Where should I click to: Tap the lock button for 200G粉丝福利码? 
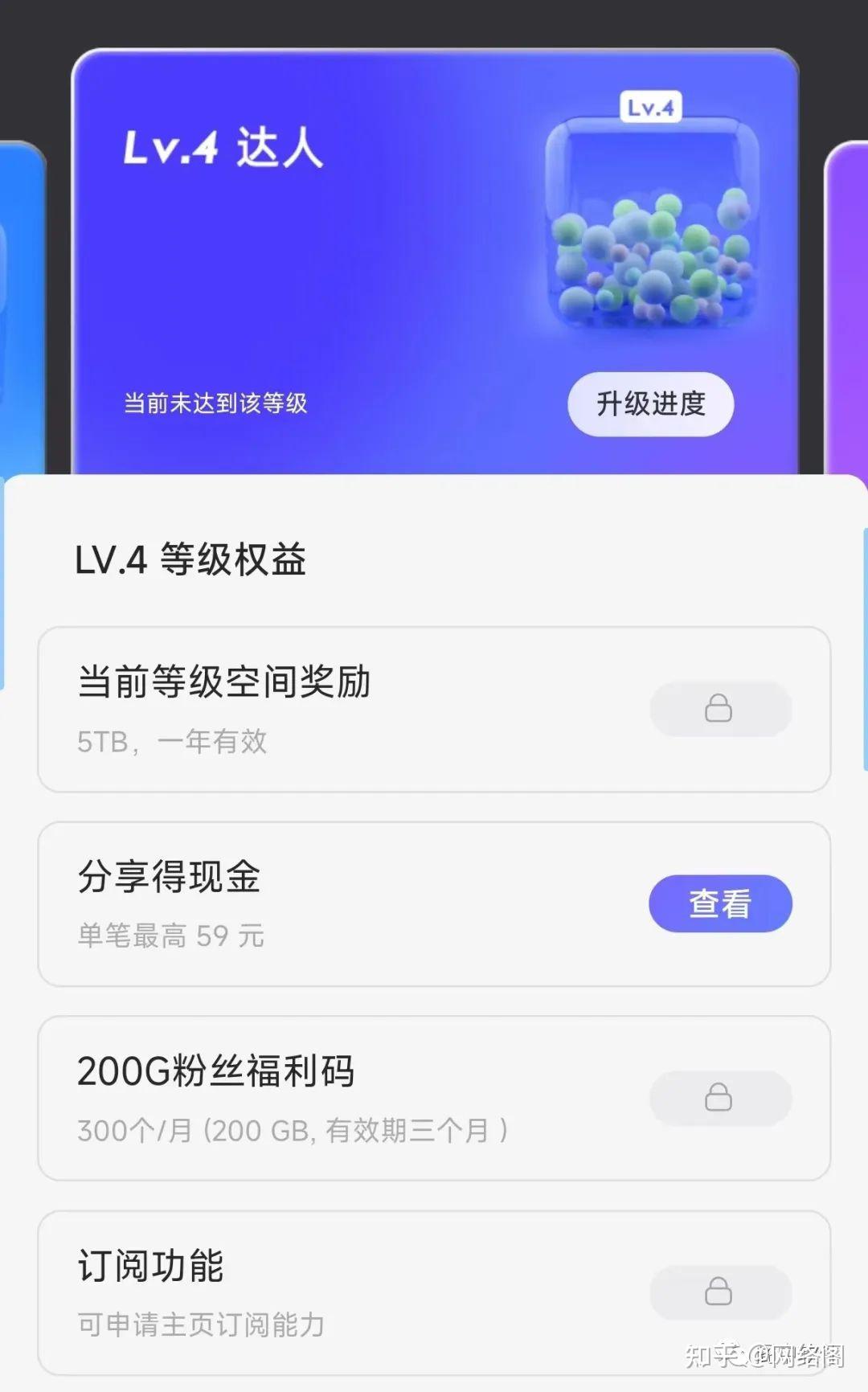click(x=720, y=1098)
